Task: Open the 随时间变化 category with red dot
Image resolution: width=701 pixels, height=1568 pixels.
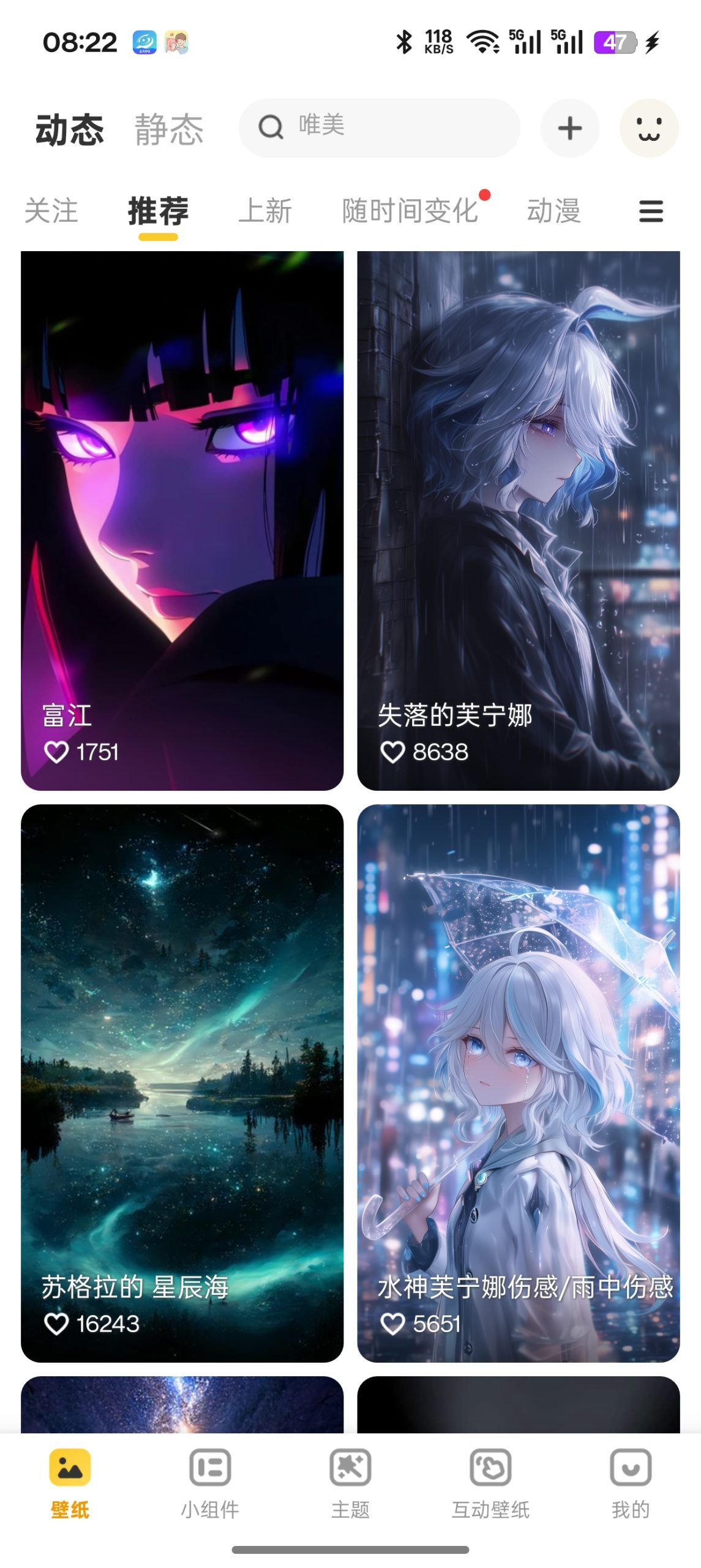Action: click(x=411, y=210)
